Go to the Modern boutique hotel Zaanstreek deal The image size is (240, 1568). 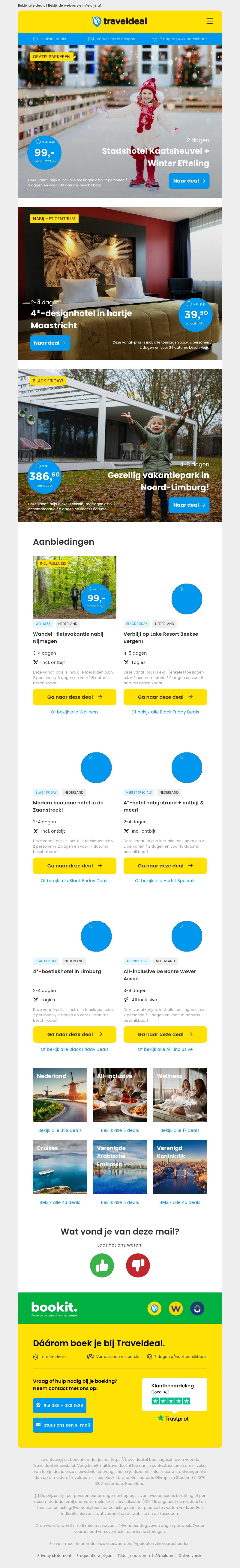pos(74,866)
